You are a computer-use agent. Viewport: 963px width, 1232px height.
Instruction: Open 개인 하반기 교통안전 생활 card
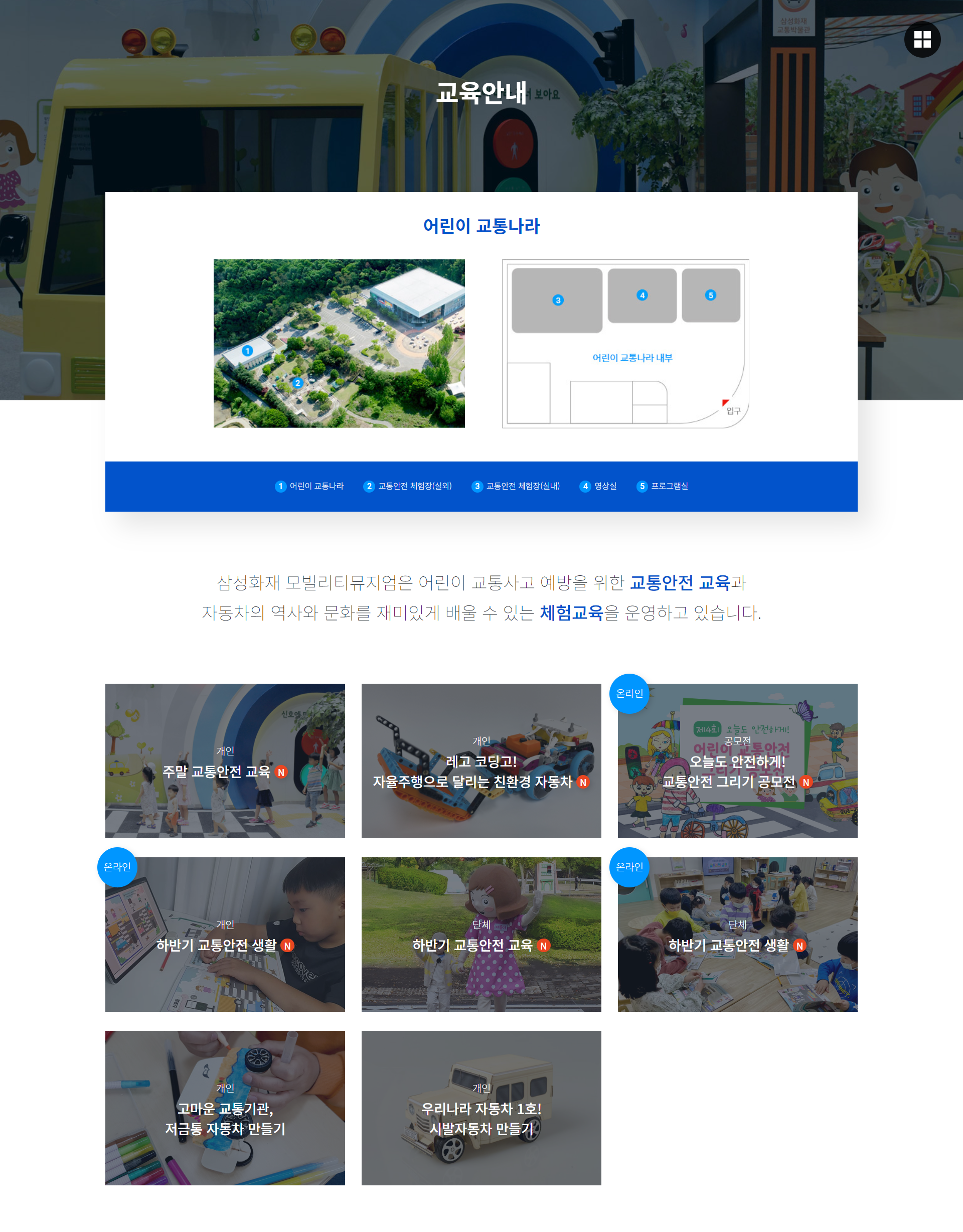pos(225,934)
